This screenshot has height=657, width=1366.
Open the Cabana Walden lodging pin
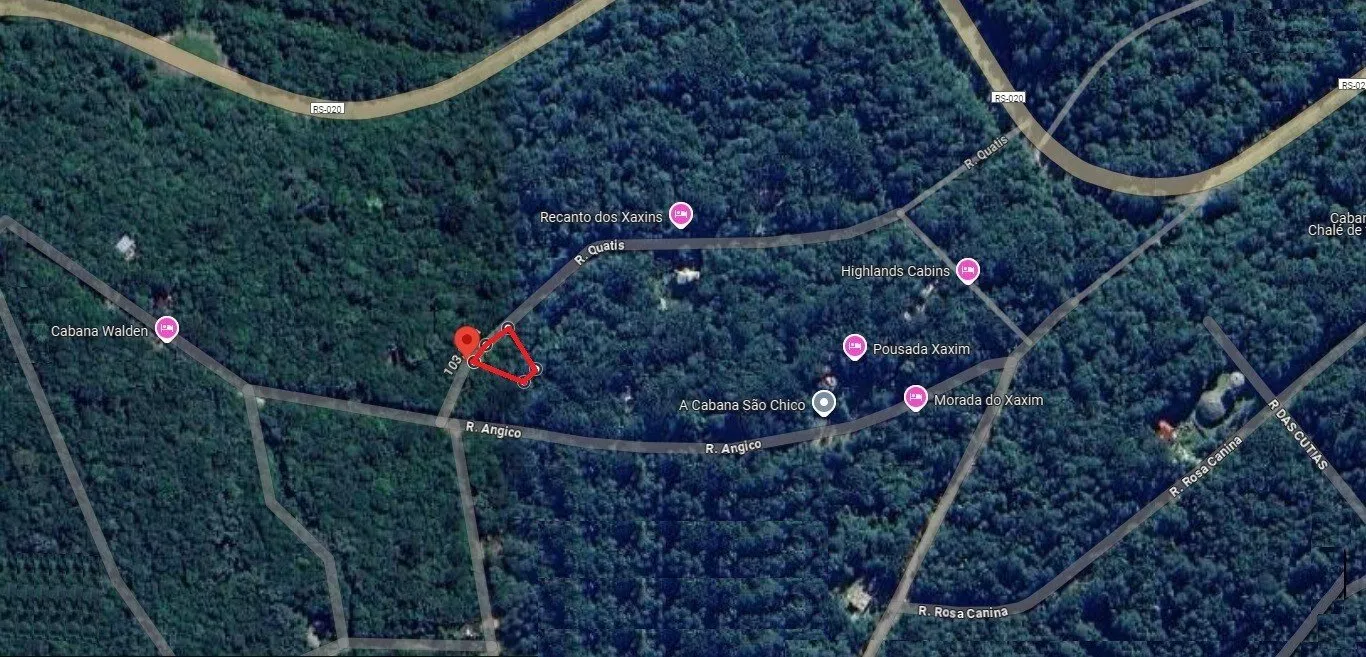(166, 328)
